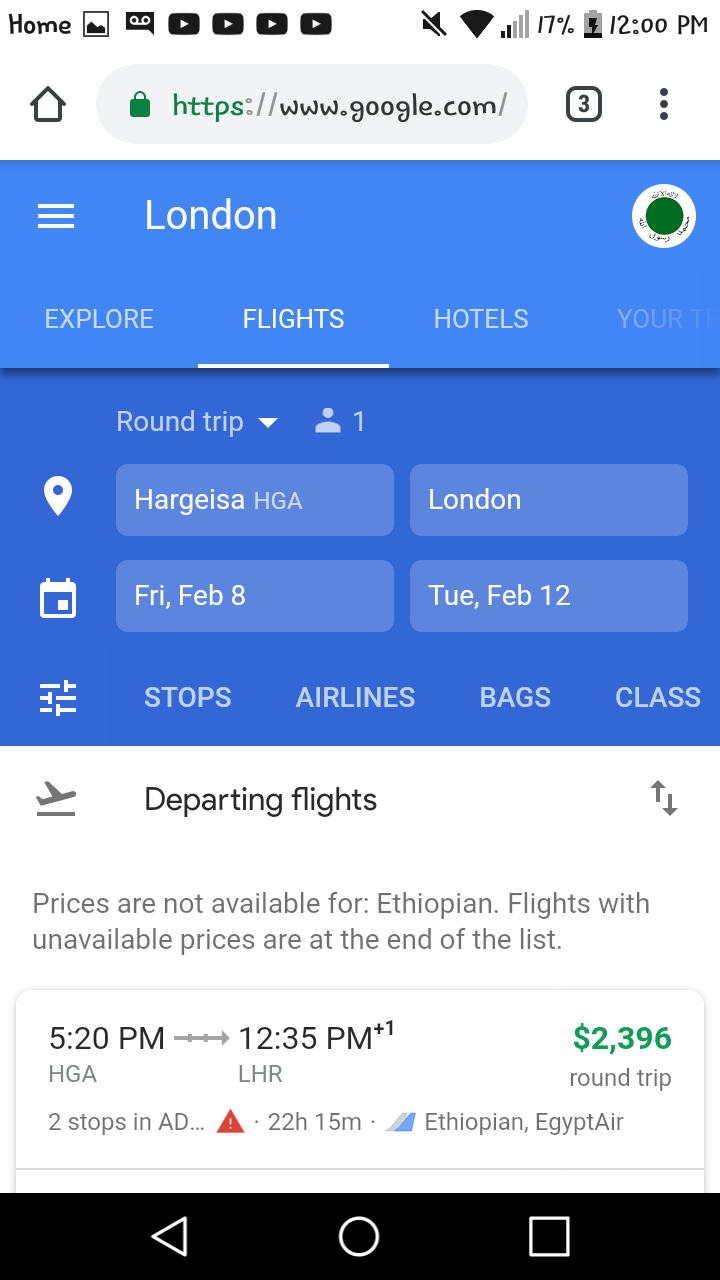This screenshot has width=720, height=1280.
Task: Edit the Hargeisa HGA origin field
Action: [255, 500]
